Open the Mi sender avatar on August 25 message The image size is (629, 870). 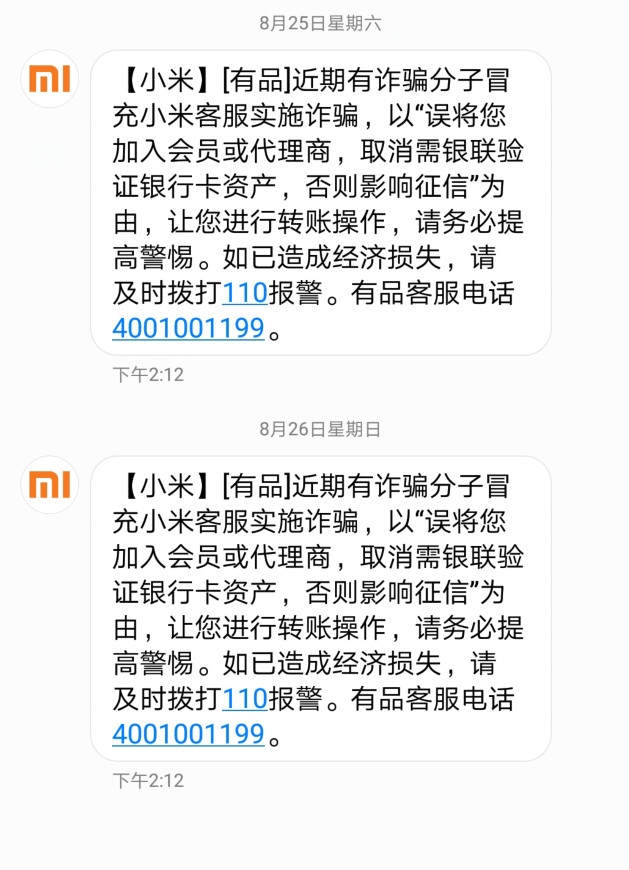click(49, 78)
